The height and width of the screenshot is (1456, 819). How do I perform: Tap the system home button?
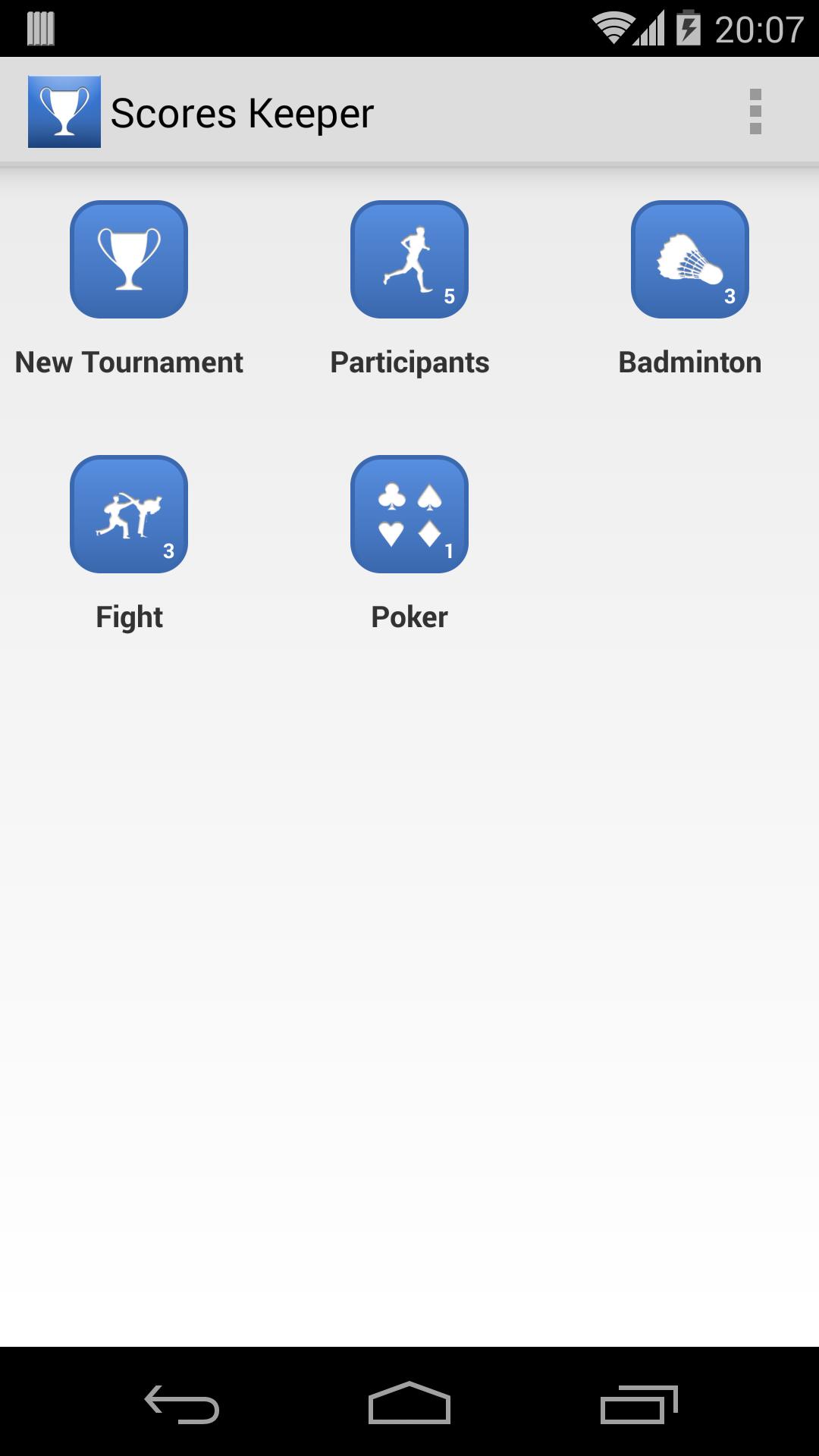pos(409,1404)
